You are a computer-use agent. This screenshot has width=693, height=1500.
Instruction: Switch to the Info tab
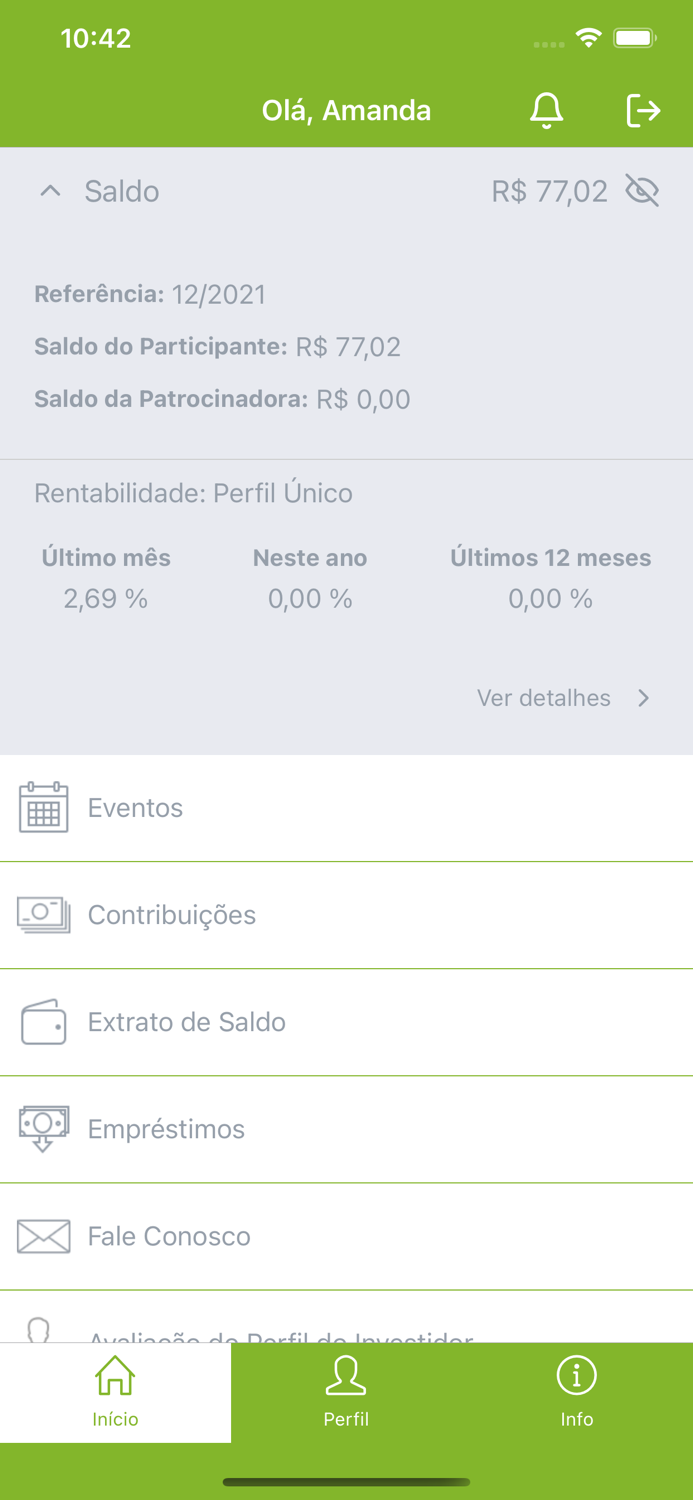coord(577,1392)
